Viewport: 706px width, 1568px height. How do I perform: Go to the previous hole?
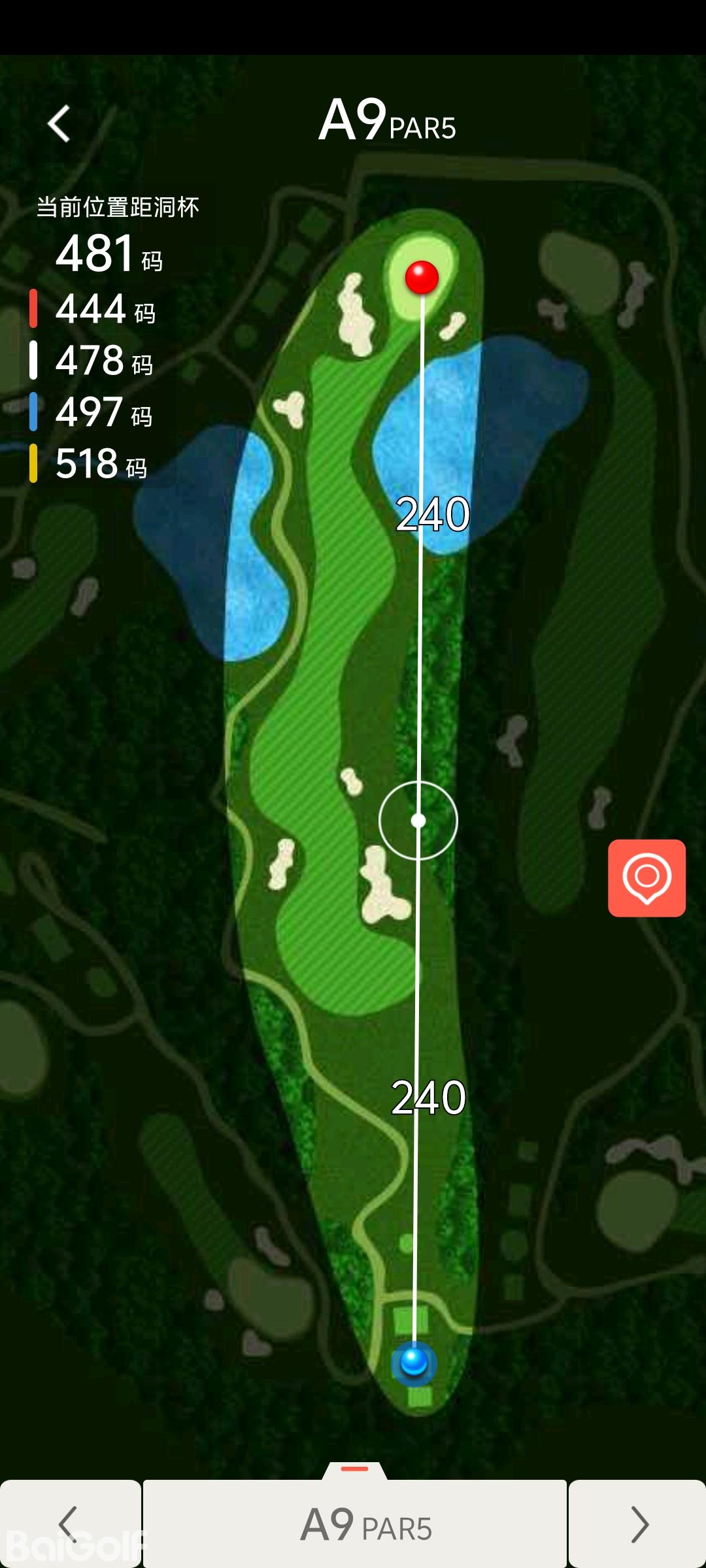pos(69,1524)
